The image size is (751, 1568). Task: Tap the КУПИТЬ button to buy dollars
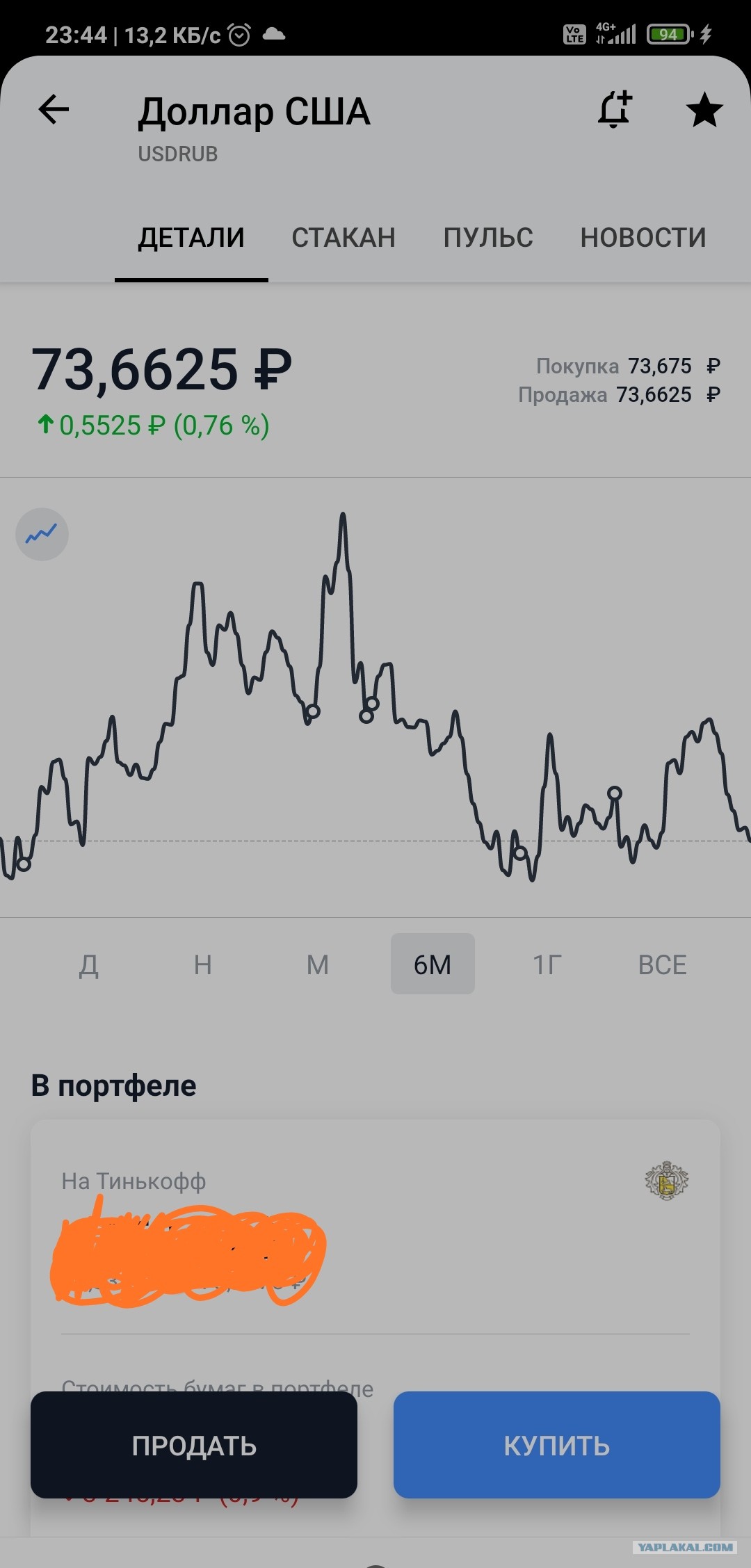tap(557, 1445)
